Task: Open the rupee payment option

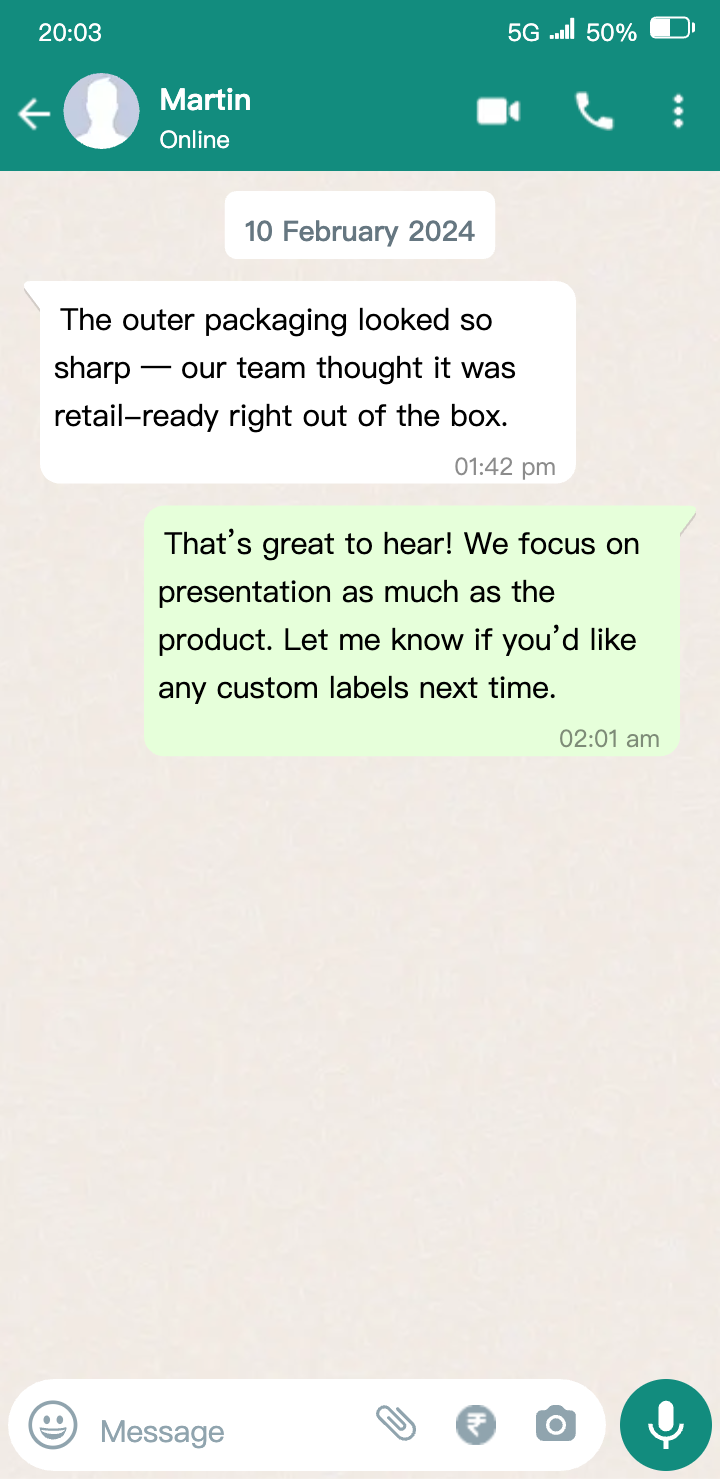Action: click(476, 1424)
